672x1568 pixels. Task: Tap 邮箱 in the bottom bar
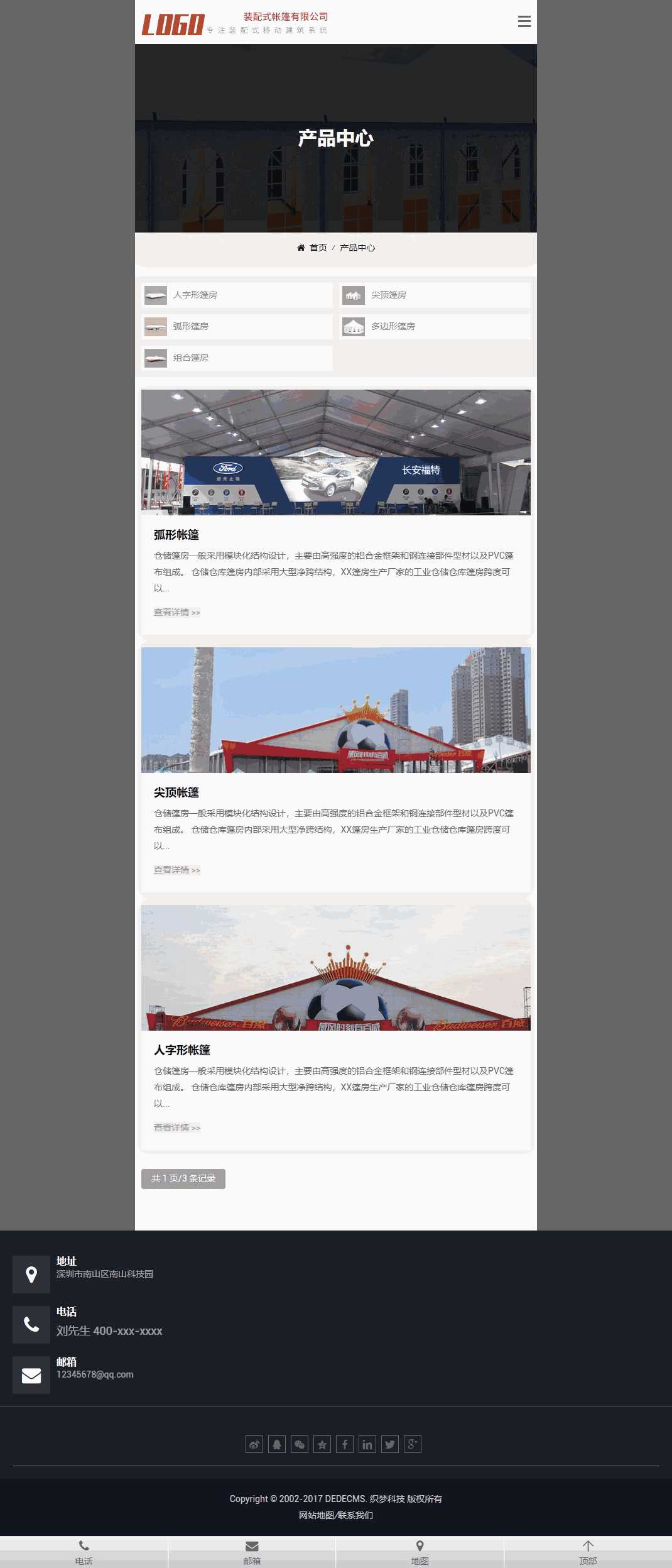pos(252,1552)
